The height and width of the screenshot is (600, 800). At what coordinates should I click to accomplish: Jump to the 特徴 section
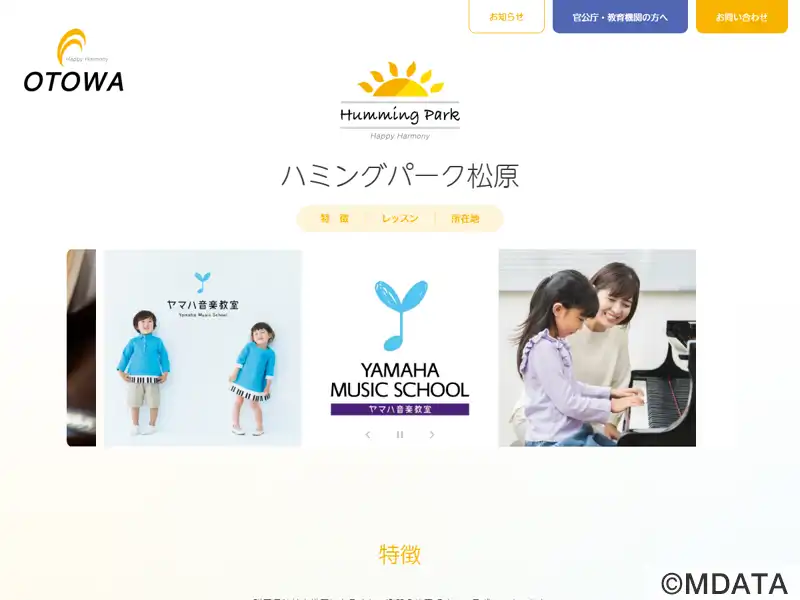pos(334,218)
